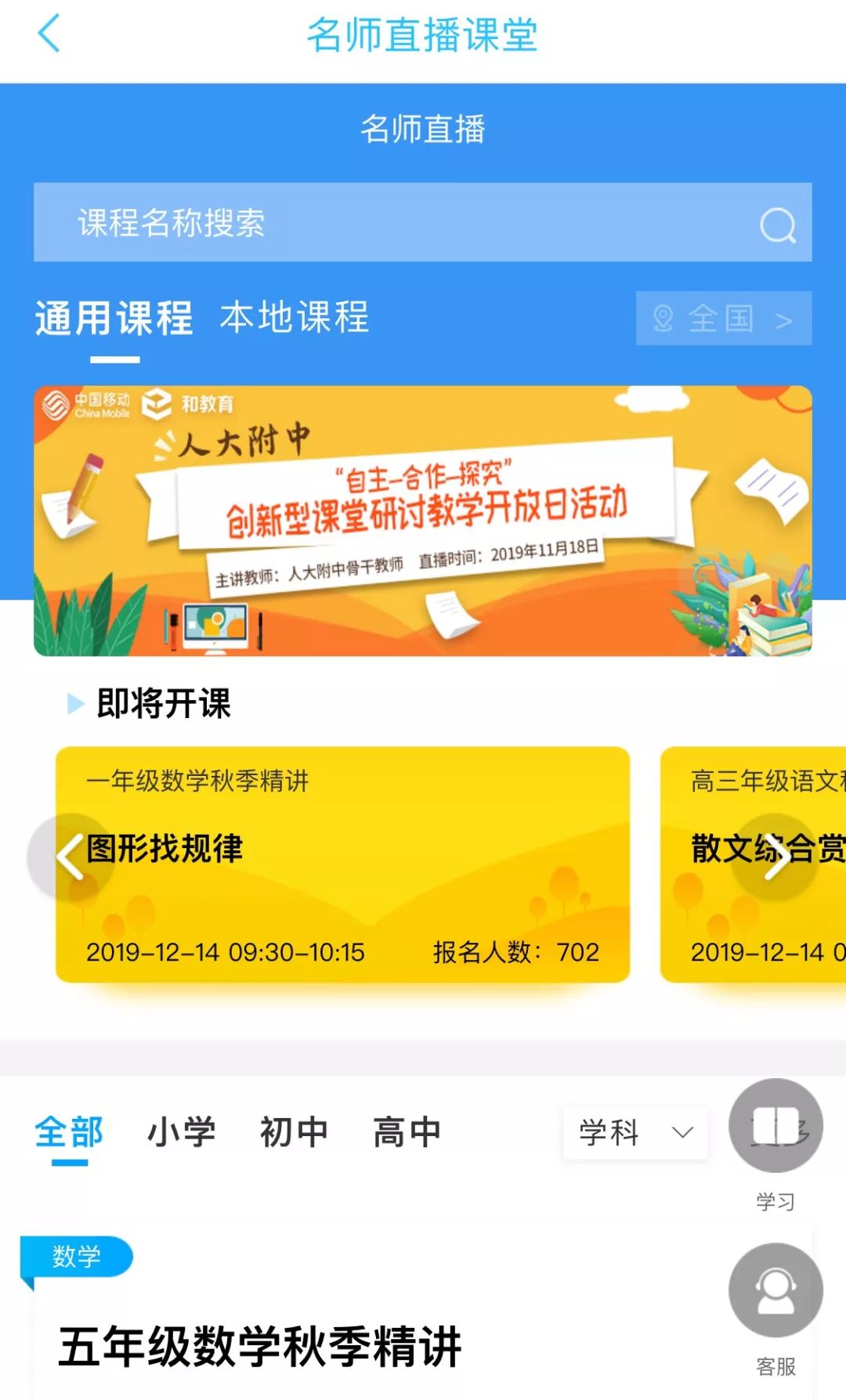Screen dimensions: 846x1400
Task: Go back using the top-left arrow
Action: (x=49, y=35)
